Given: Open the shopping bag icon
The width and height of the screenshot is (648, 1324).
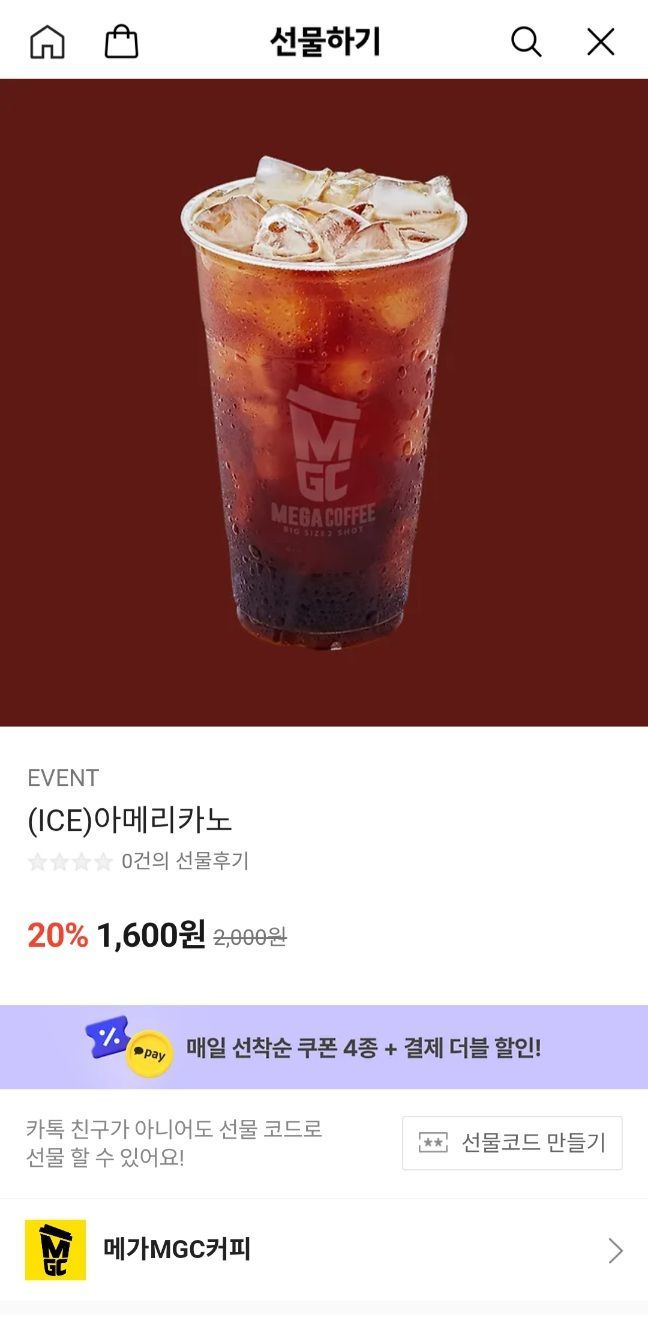Looking at the screenshot, I should [x=121, y=41].
